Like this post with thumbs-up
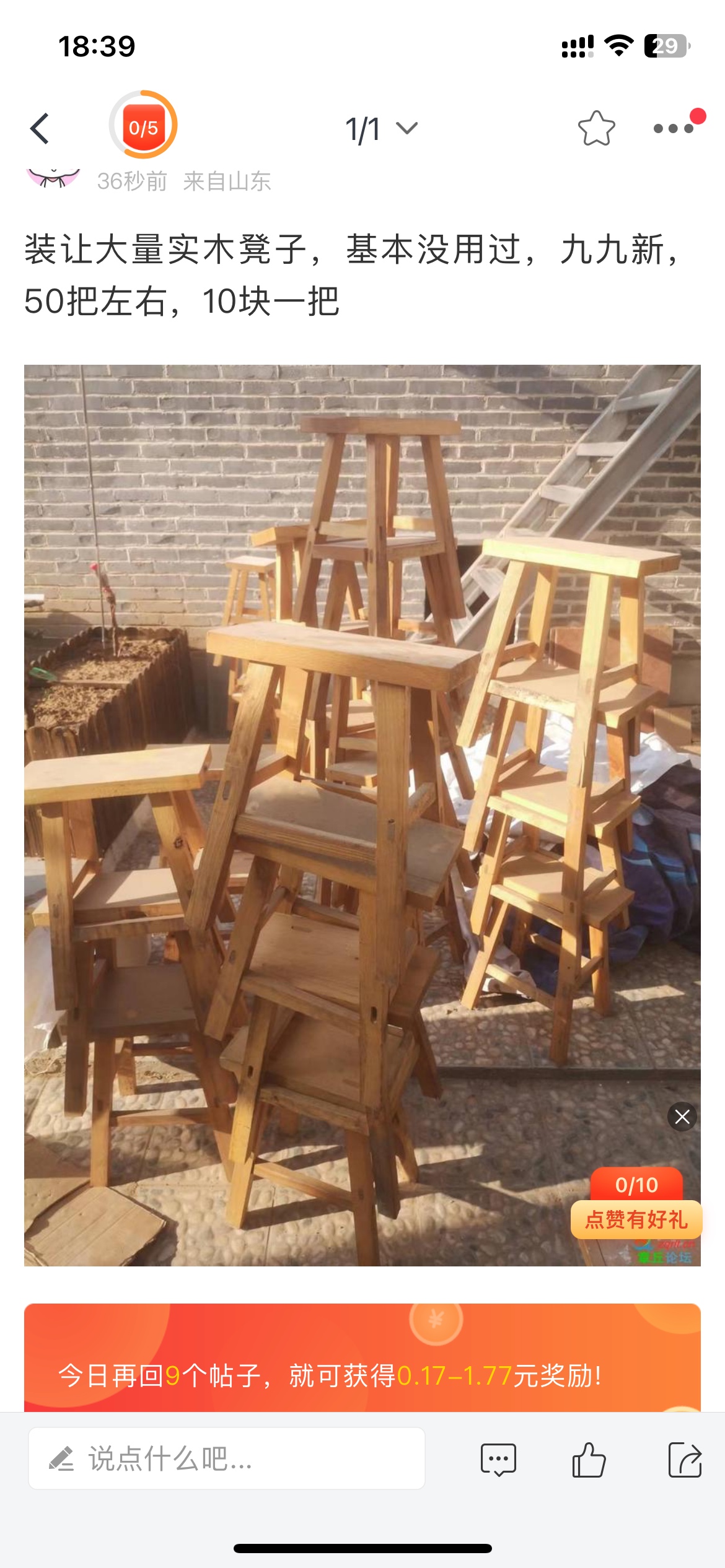The image size is (725, 1568). 588,1460
